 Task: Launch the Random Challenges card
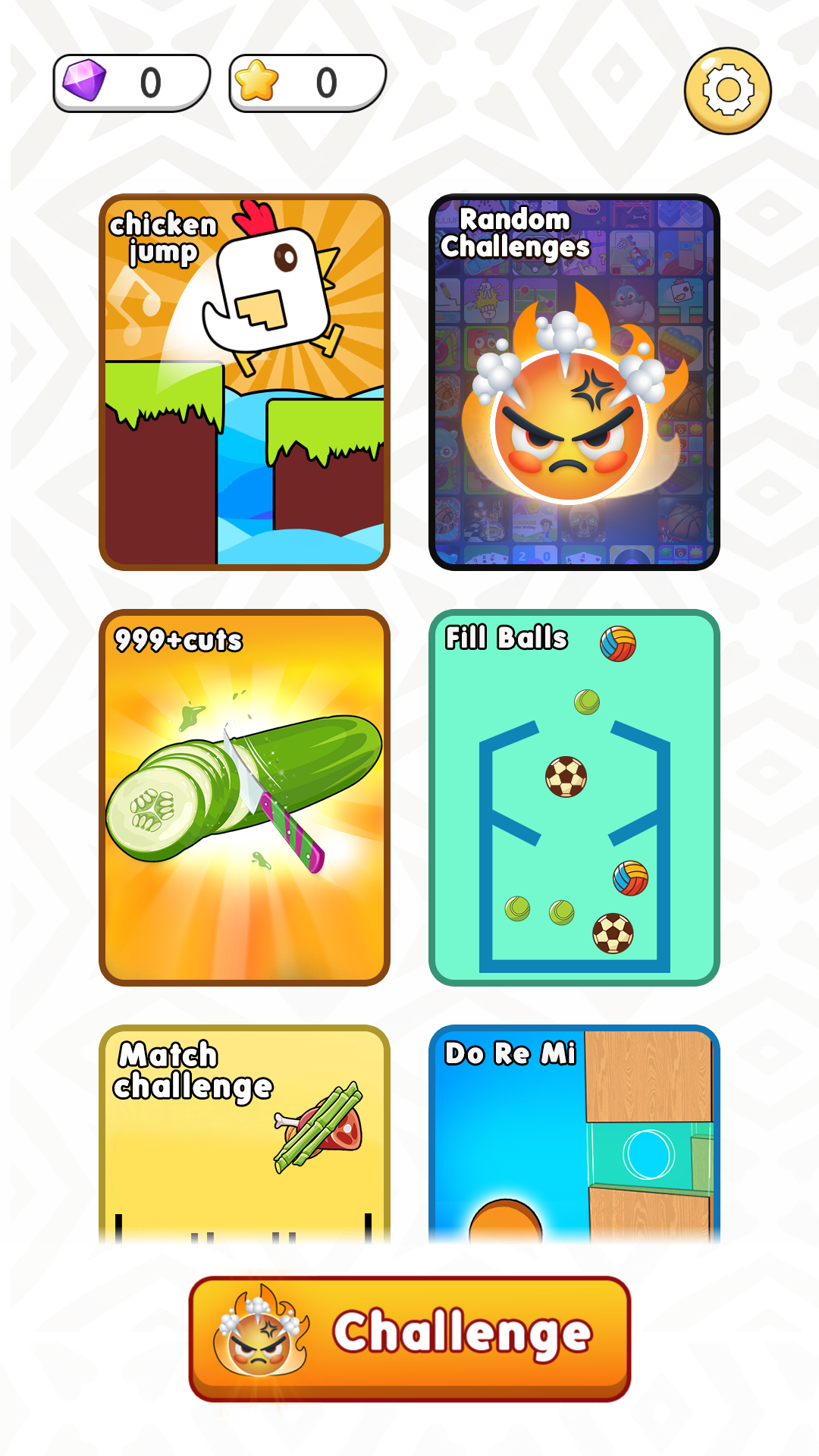tap(574, 382)
